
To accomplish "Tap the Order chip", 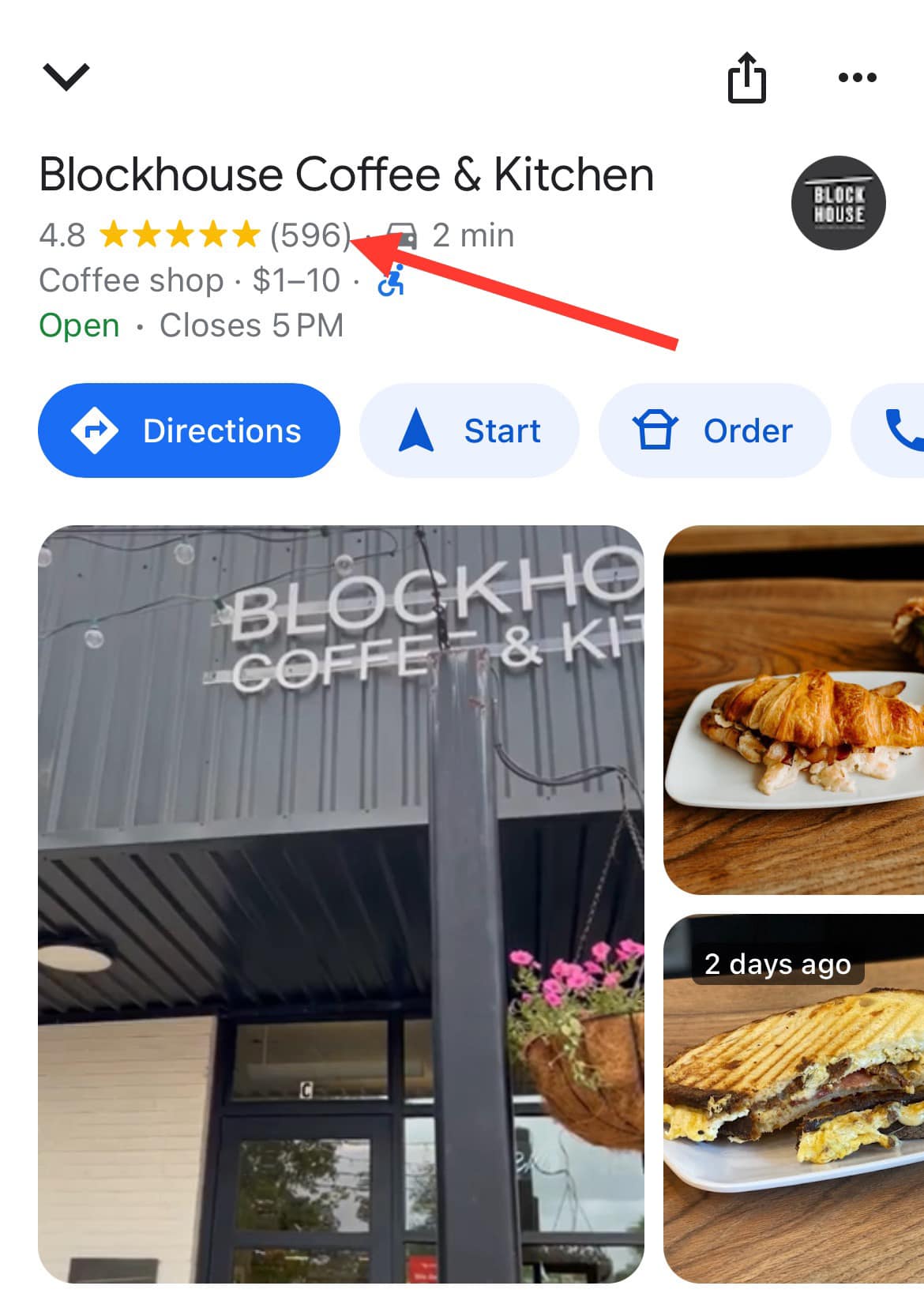I will click(x=714, y=430).
